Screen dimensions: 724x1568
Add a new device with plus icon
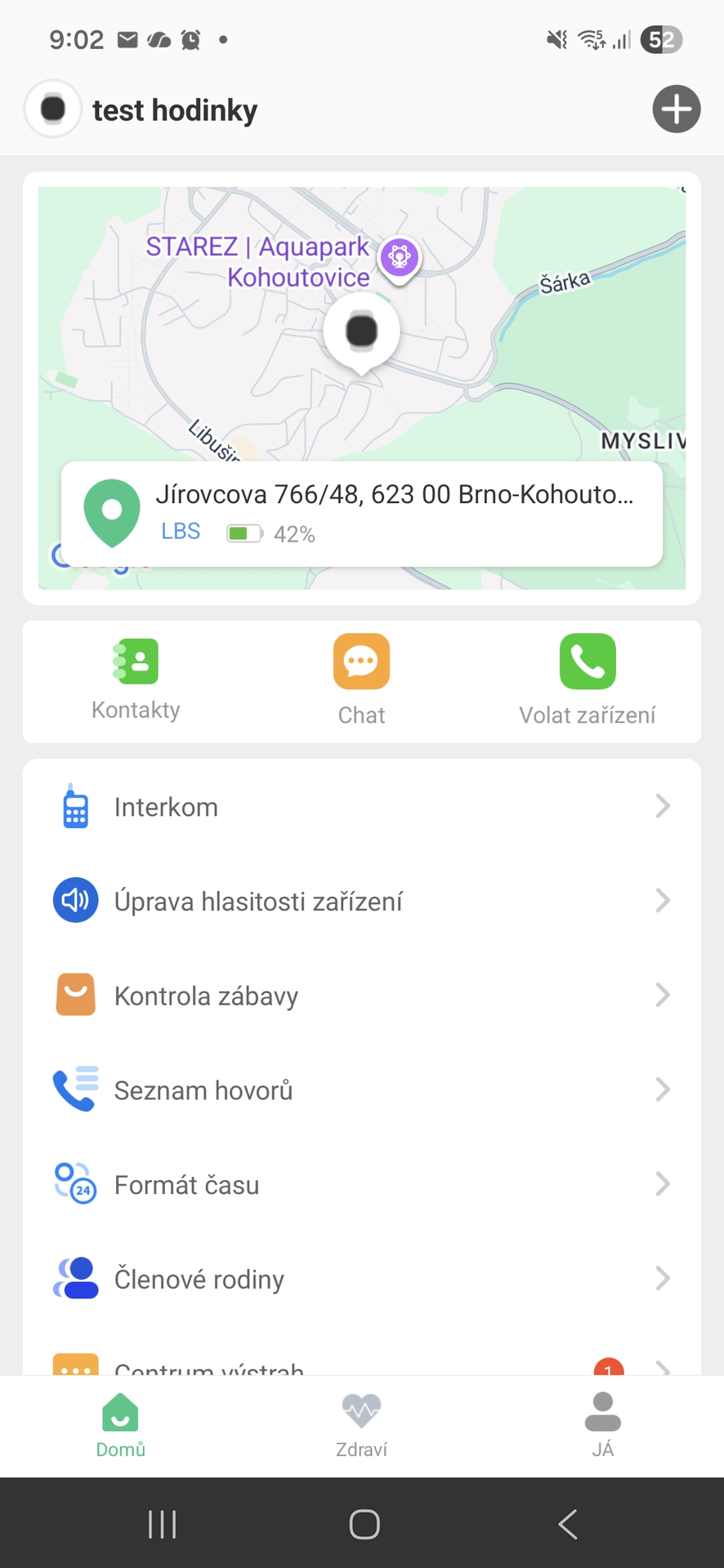pos(676,109)
